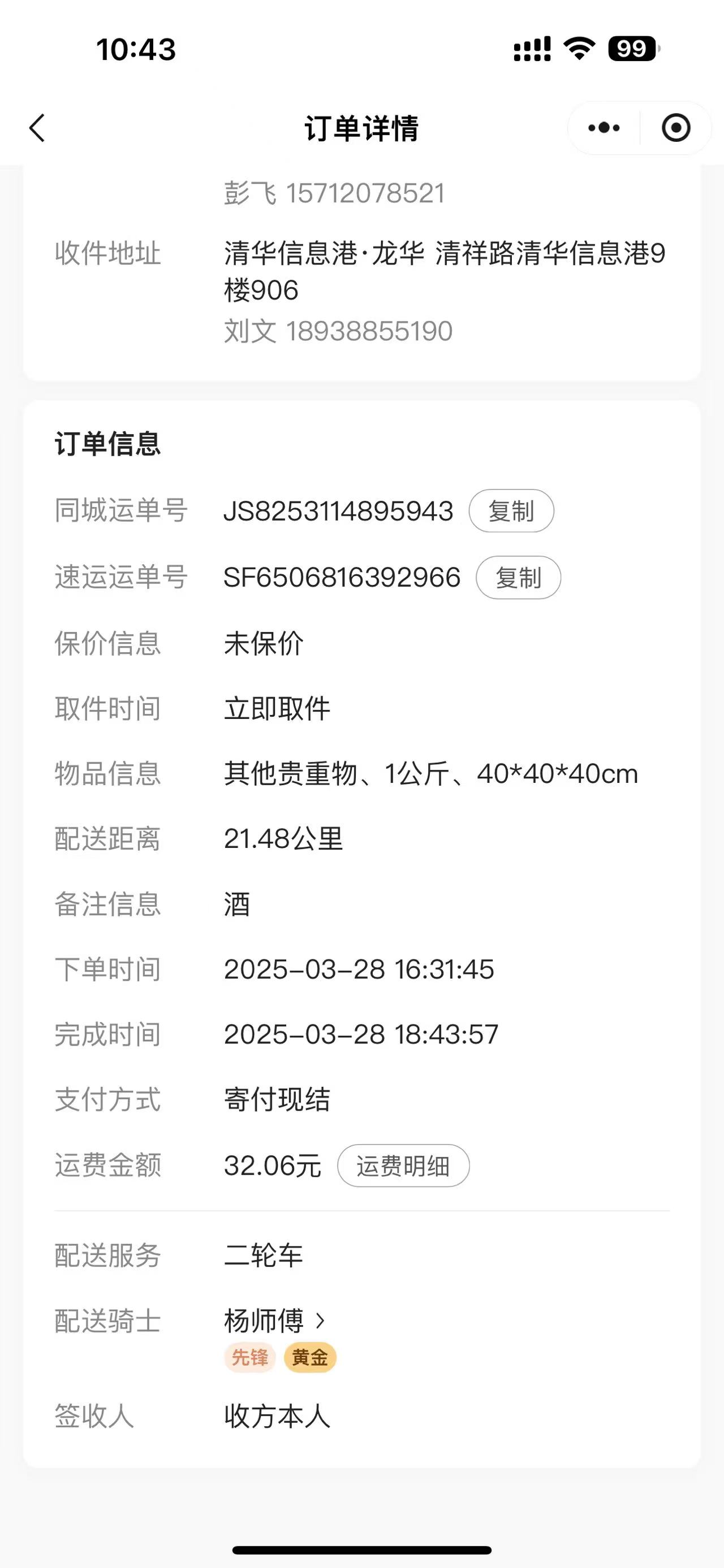Go back from order details
724x1568 pixels.
pos(38,128)
